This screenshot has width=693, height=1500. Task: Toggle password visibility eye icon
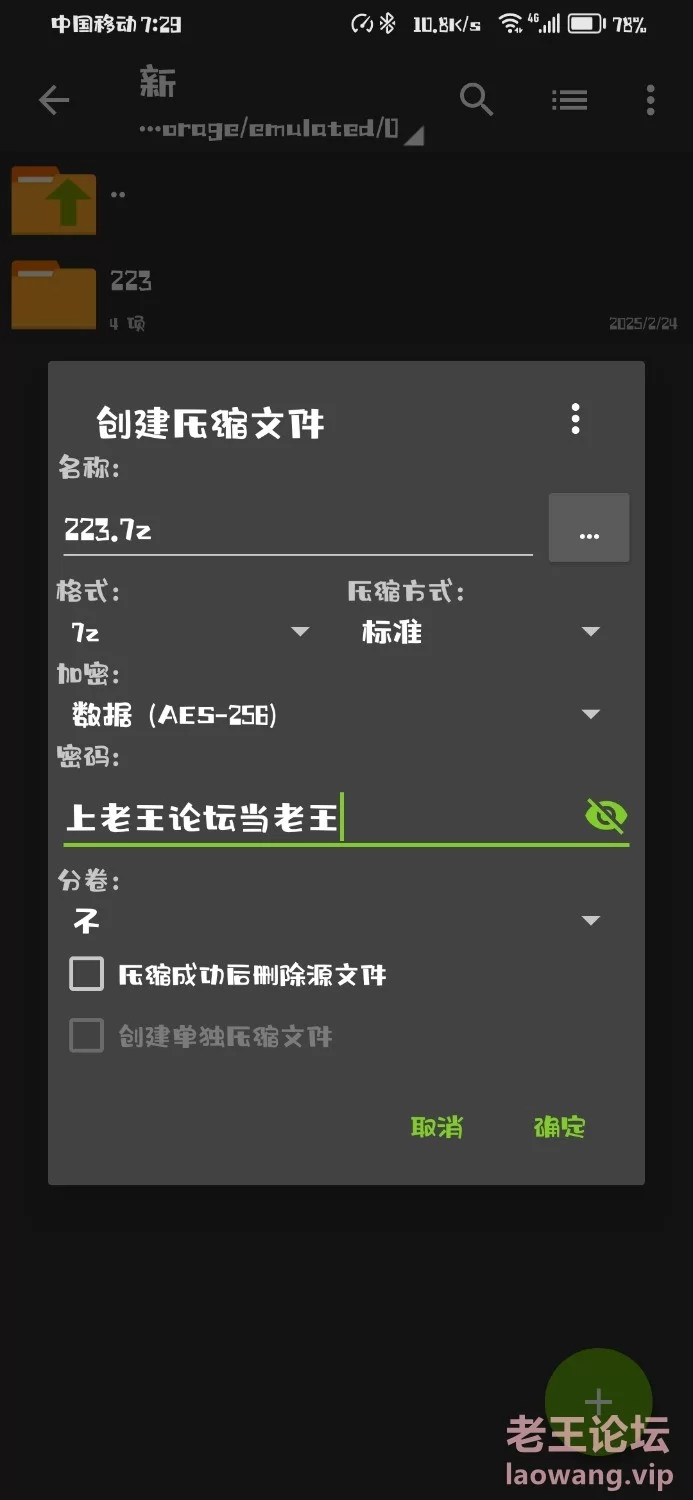pos(605,817)
